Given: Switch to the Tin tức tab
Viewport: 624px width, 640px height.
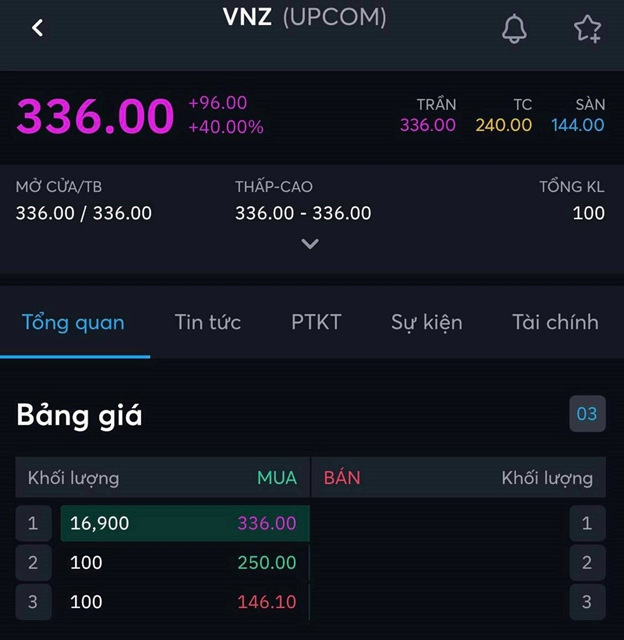Looking at the screenshot, I should click(x=207, y=322).
